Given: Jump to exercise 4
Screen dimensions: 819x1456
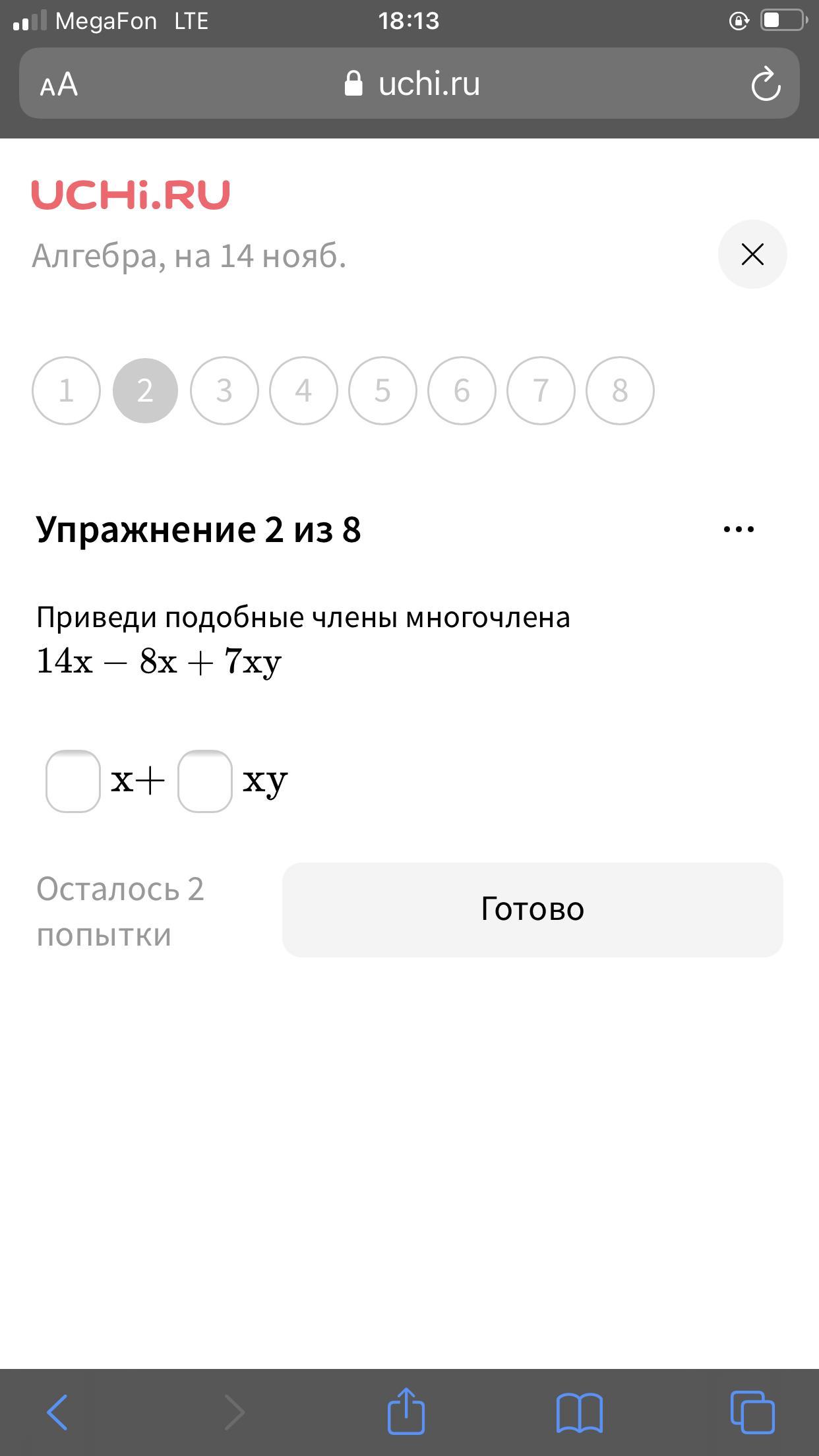Looking at the screenshot, I should 303,390.
